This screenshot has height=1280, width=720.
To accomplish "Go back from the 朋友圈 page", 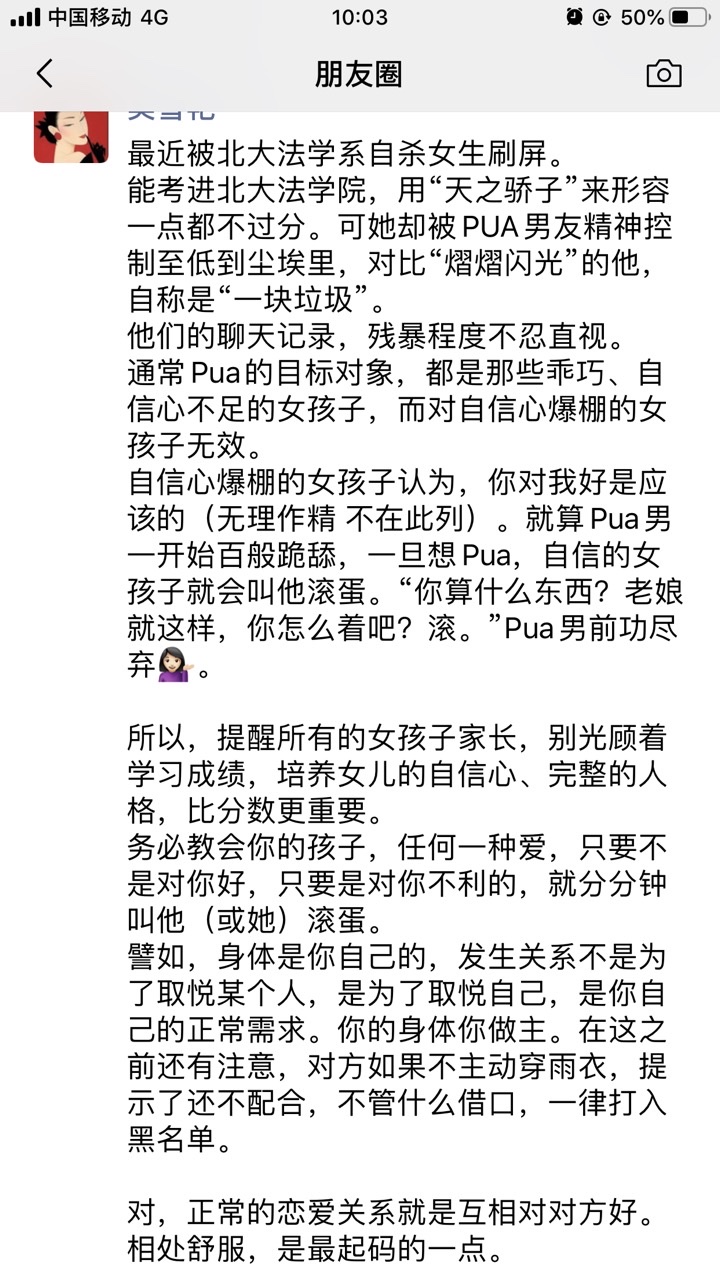I will (x=44, y=74).
